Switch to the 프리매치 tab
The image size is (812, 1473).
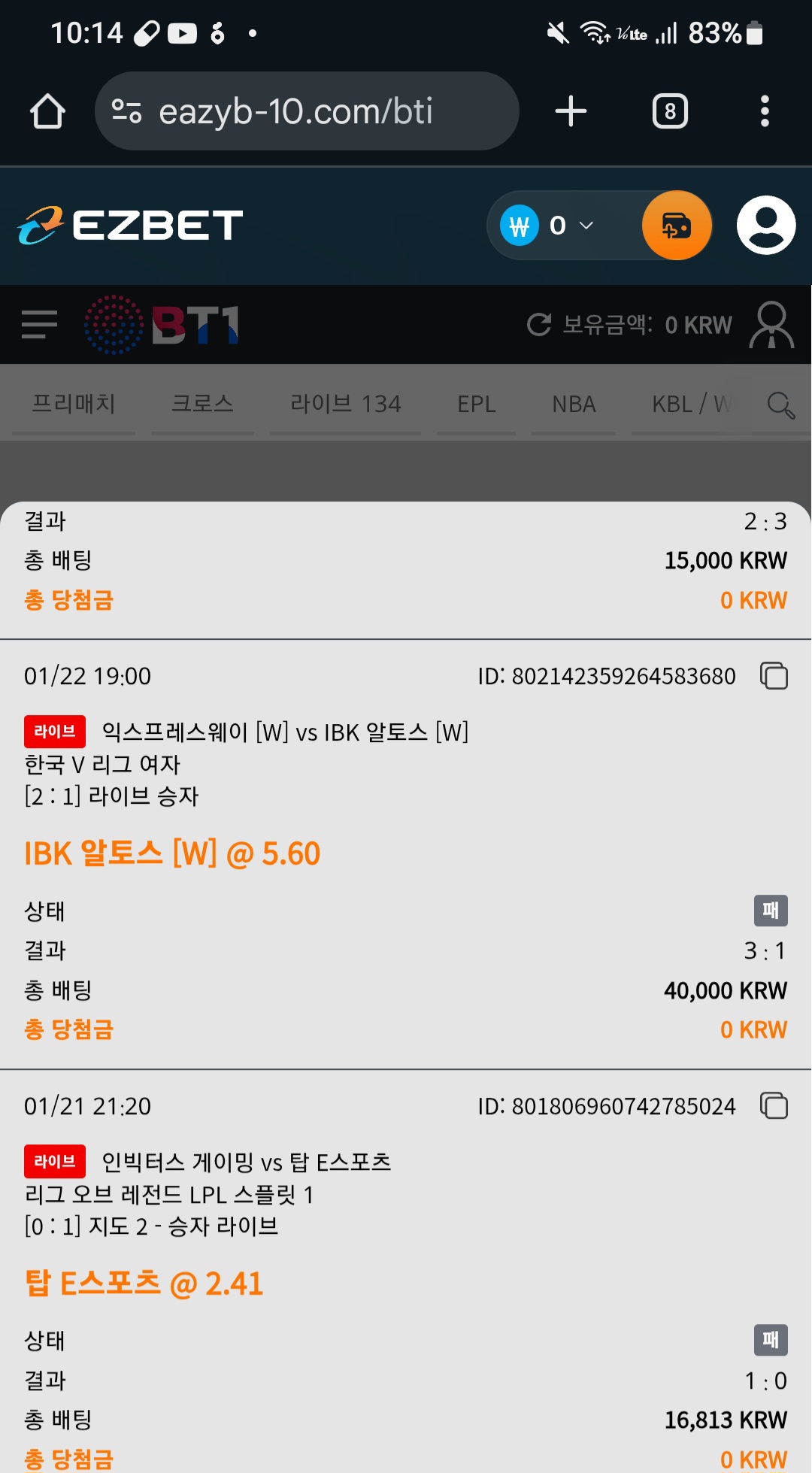[x=74, y=404]
